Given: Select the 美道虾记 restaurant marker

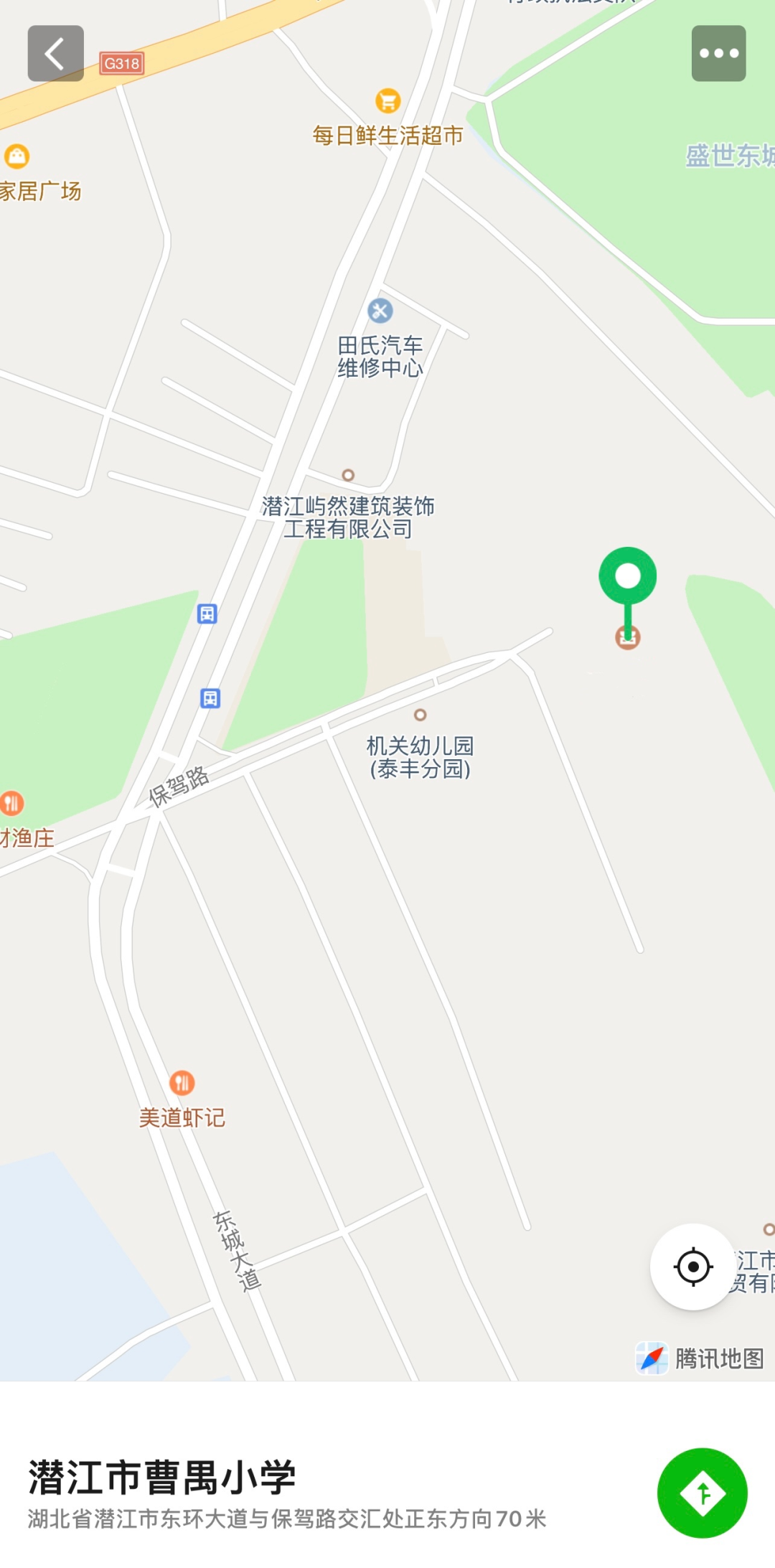Looking at the screenshot, I should pos(182,1082).
